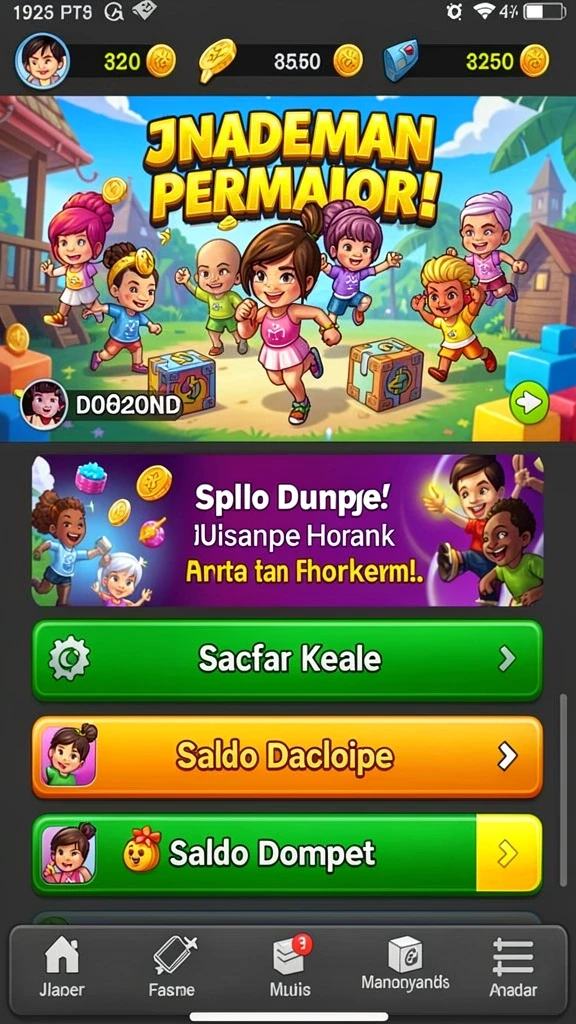Open Sacfar Keale button
Viewport: 576px width, 1024px height.
coord(287,660)
